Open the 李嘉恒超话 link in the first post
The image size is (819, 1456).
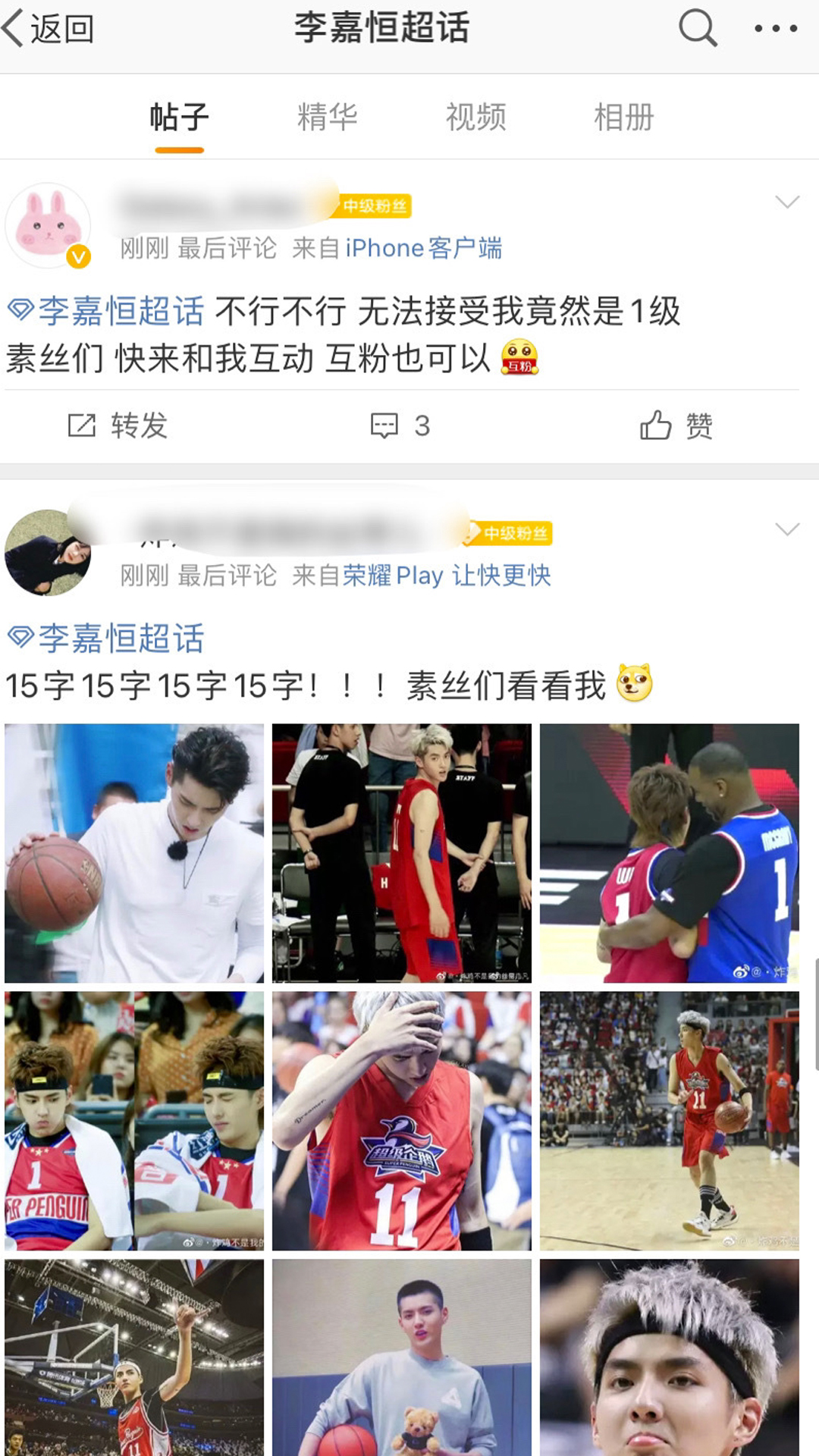pos(107,312)
